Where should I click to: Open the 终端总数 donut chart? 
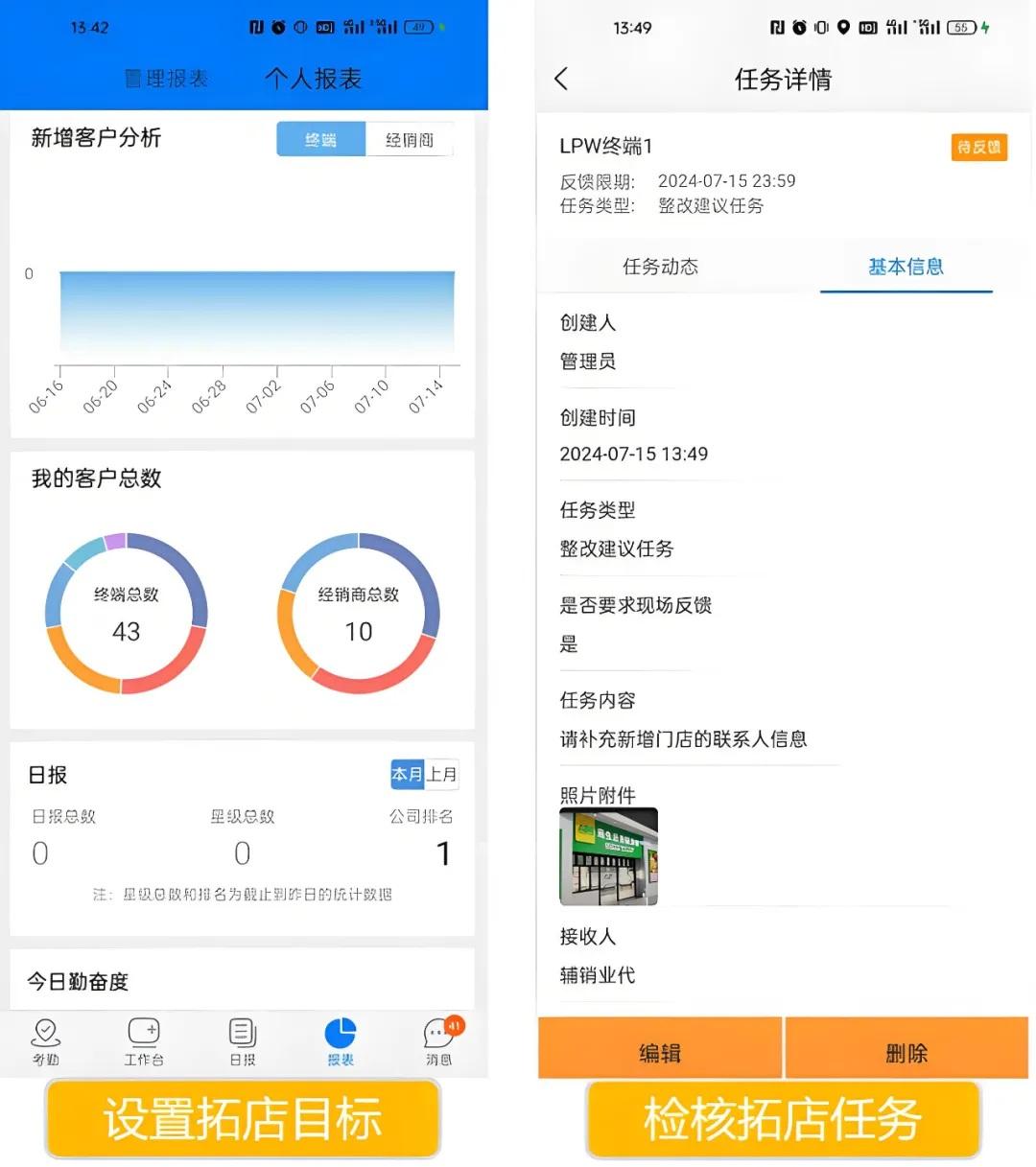tap(127, 611)
